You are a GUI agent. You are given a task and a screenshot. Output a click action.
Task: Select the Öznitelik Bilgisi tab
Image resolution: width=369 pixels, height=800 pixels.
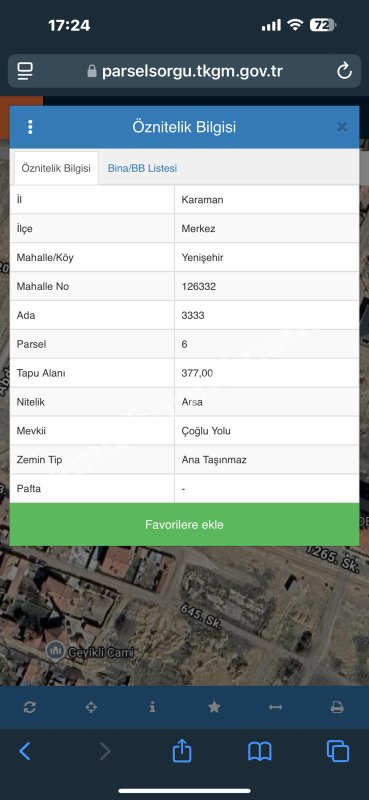56,168
